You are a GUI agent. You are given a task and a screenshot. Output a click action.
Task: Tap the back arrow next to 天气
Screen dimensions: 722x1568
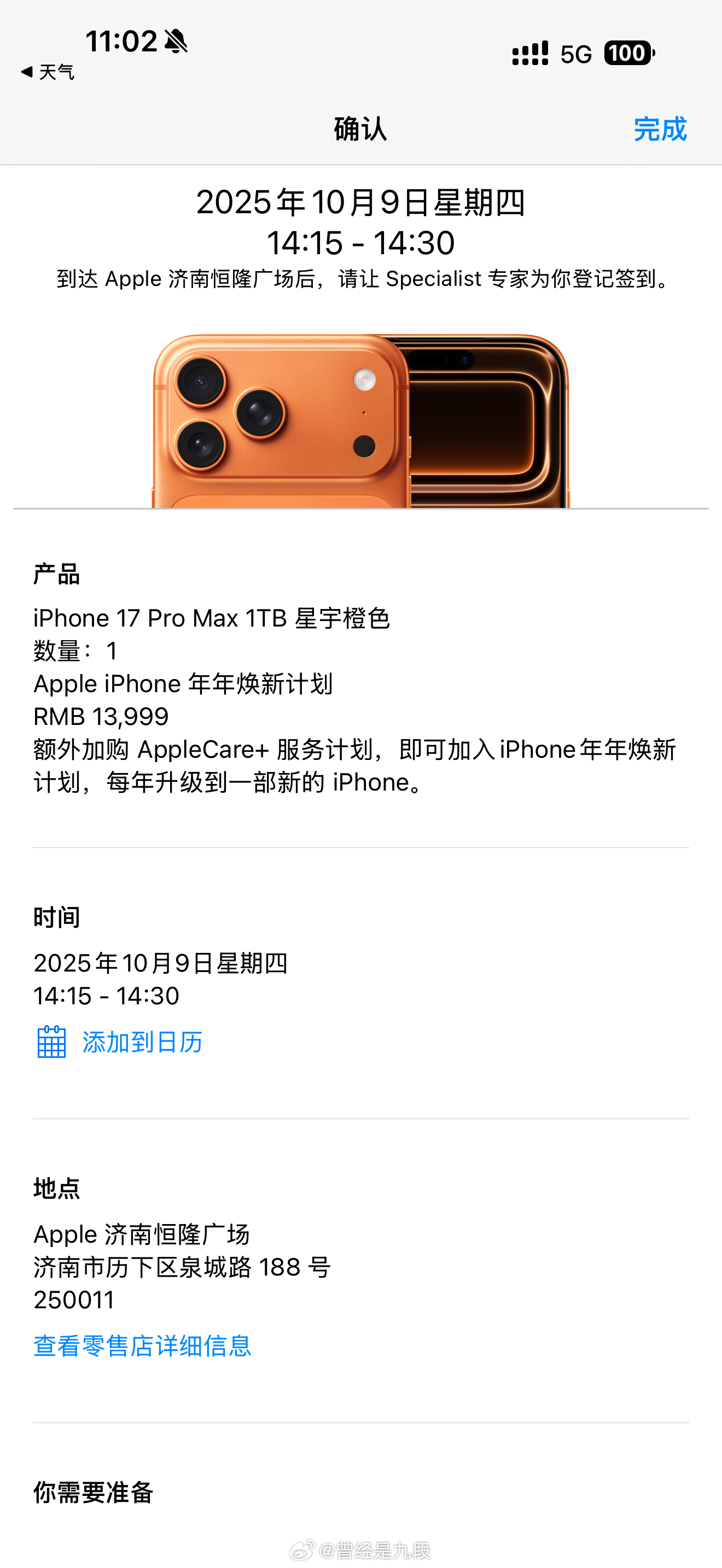(x=26, y=71)
